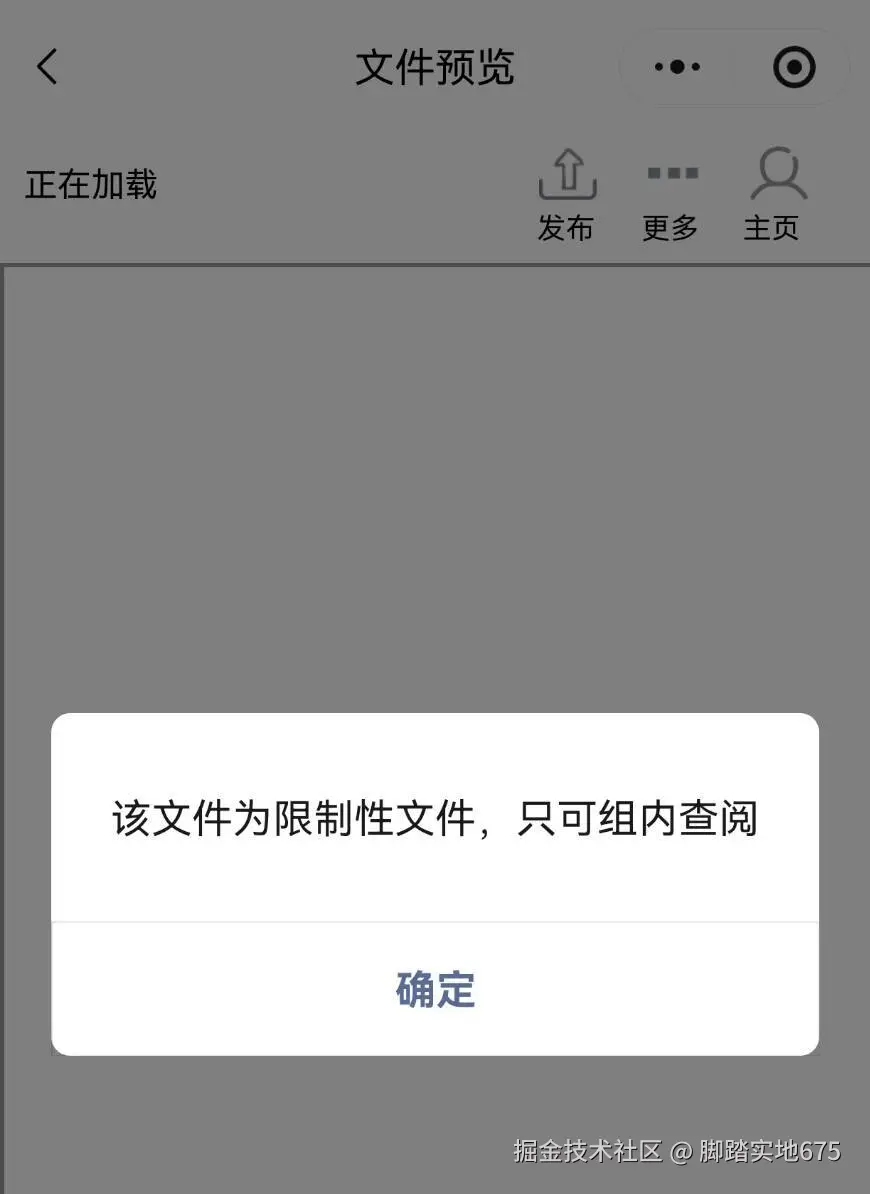870x1194 pixels.
Task: Tap 发布 to publish the file
Action: coord(567,195)
